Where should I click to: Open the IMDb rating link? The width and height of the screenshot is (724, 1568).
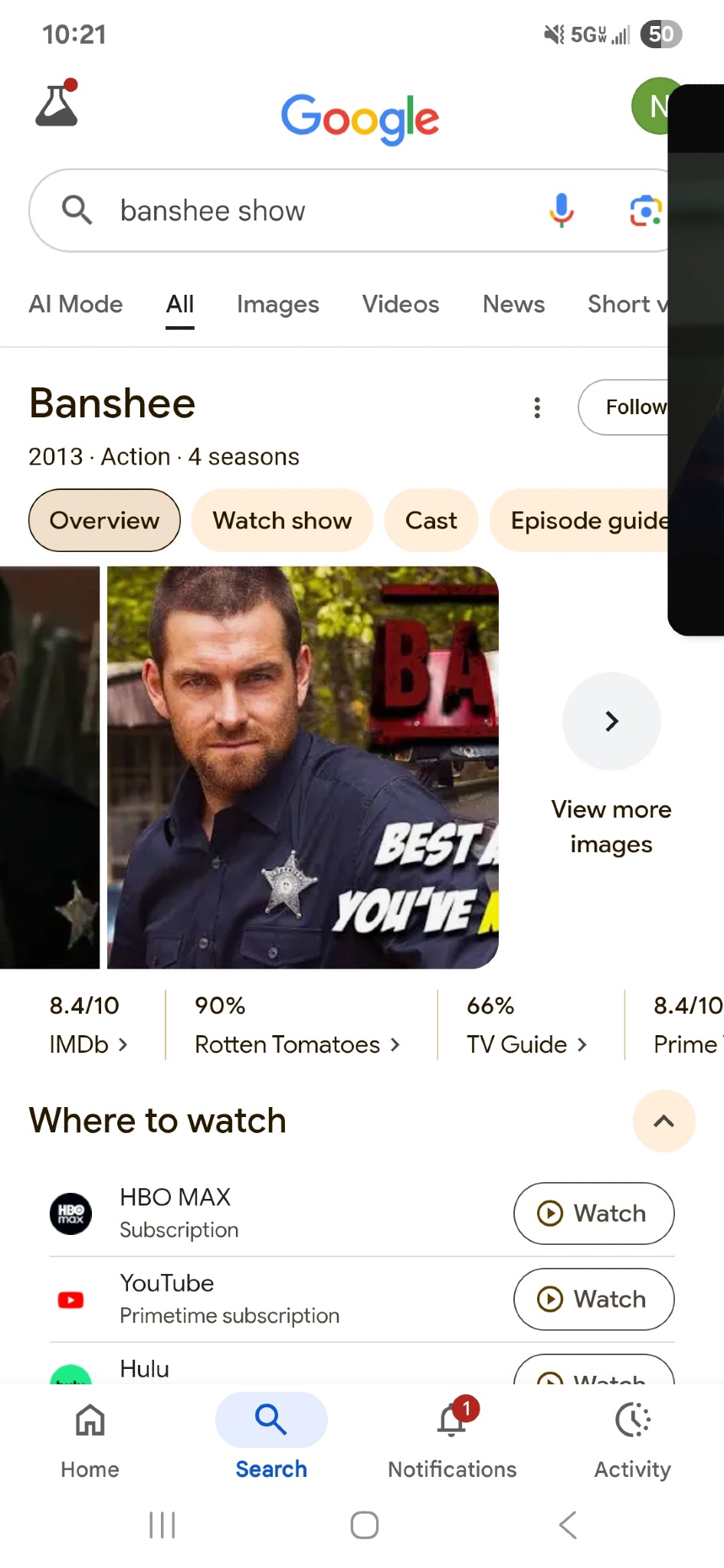coord(88,1025)
